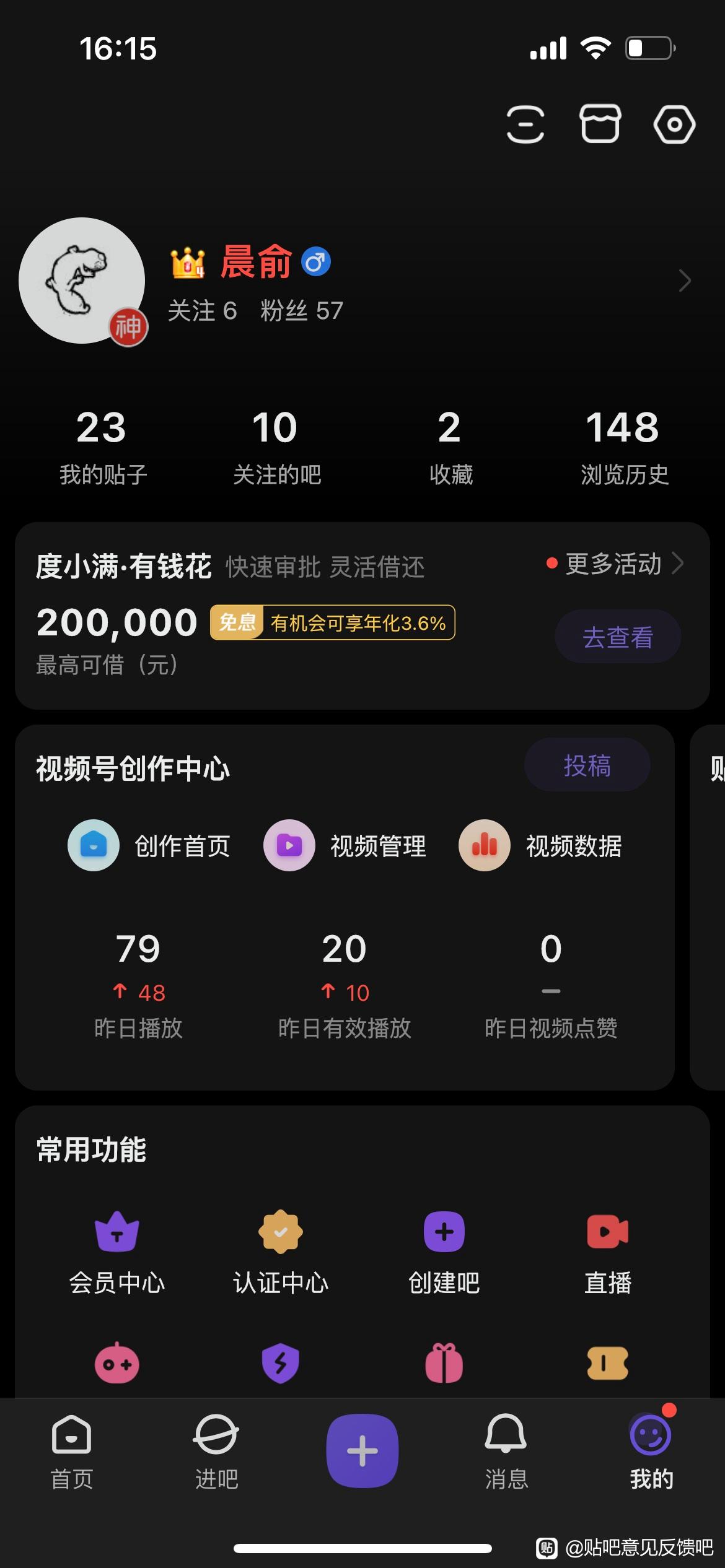Open 创作首页

click(x=149, y=845)
